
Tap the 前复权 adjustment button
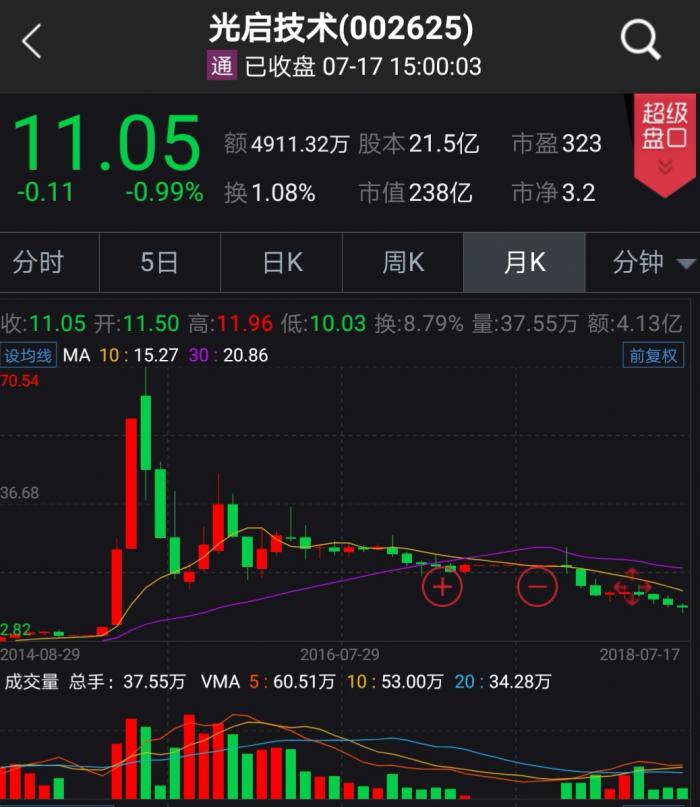(x=653, y=355)
